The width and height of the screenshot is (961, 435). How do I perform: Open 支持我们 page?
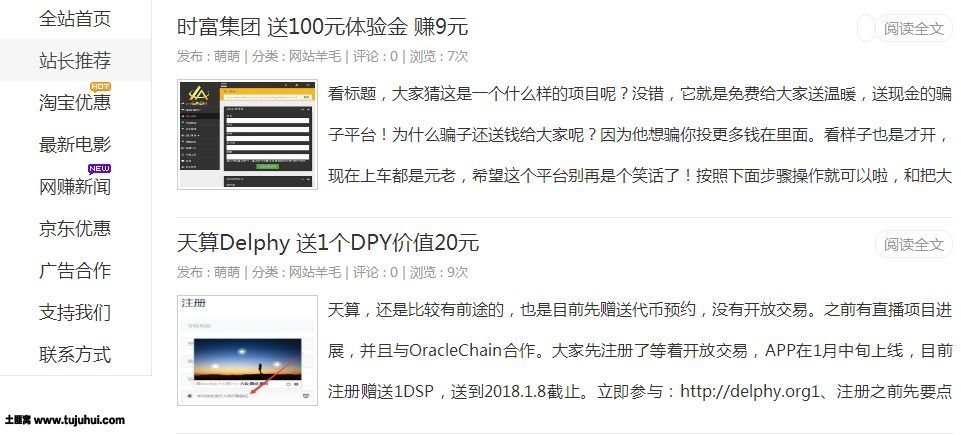pyautogui.click(x=75, y=312)
